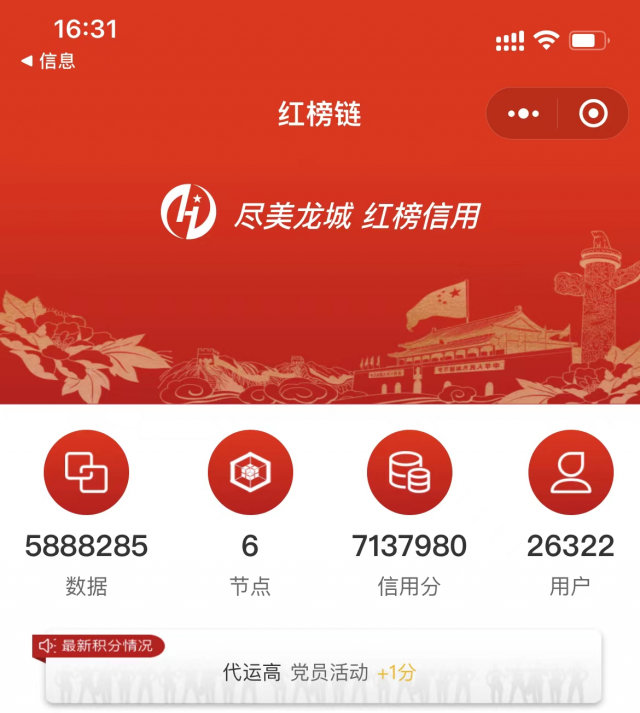
Task: Return to 信息 app via back link
Action: pos(47,61)
